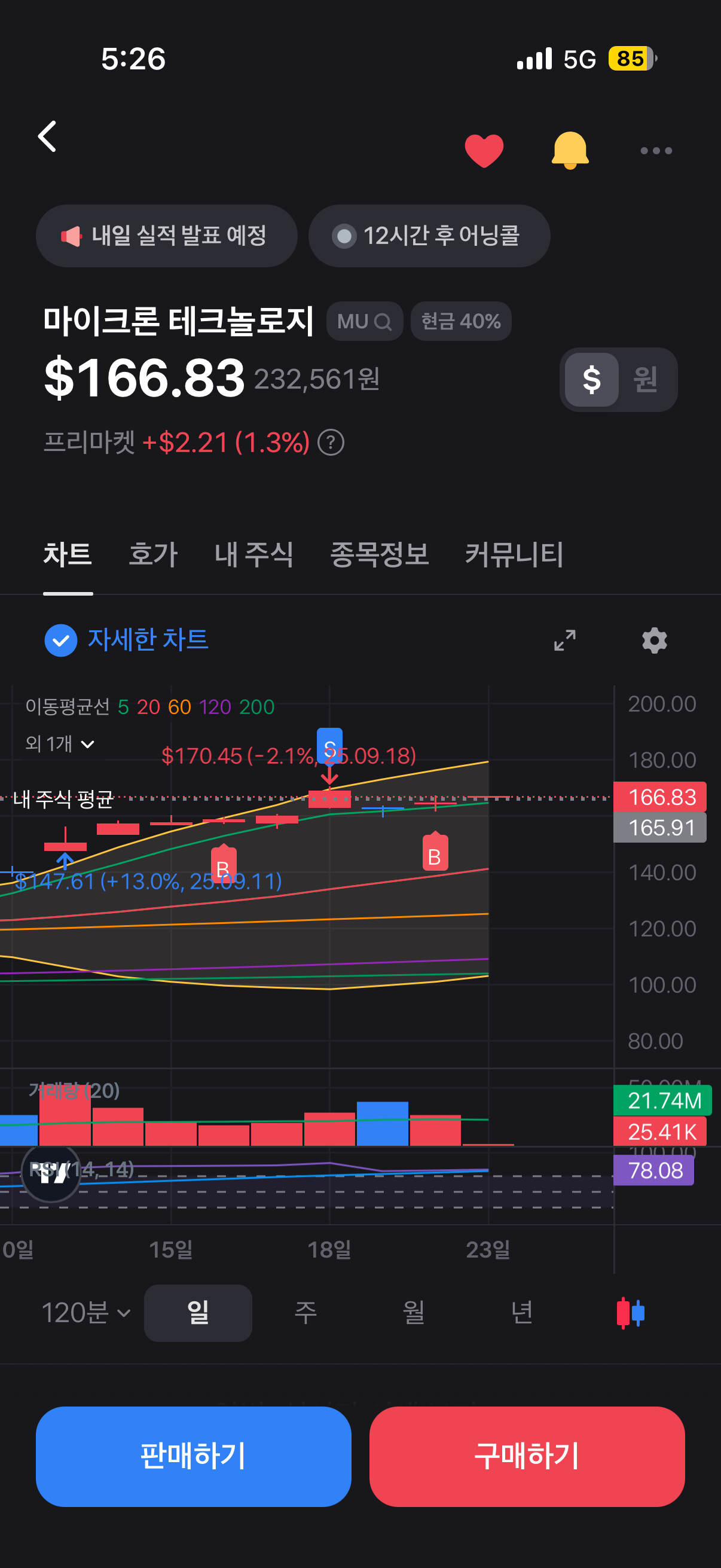This screenshot has height=1568, width=721.
Task: Switch to the 내 주식 tab
Action: (254, 554)
